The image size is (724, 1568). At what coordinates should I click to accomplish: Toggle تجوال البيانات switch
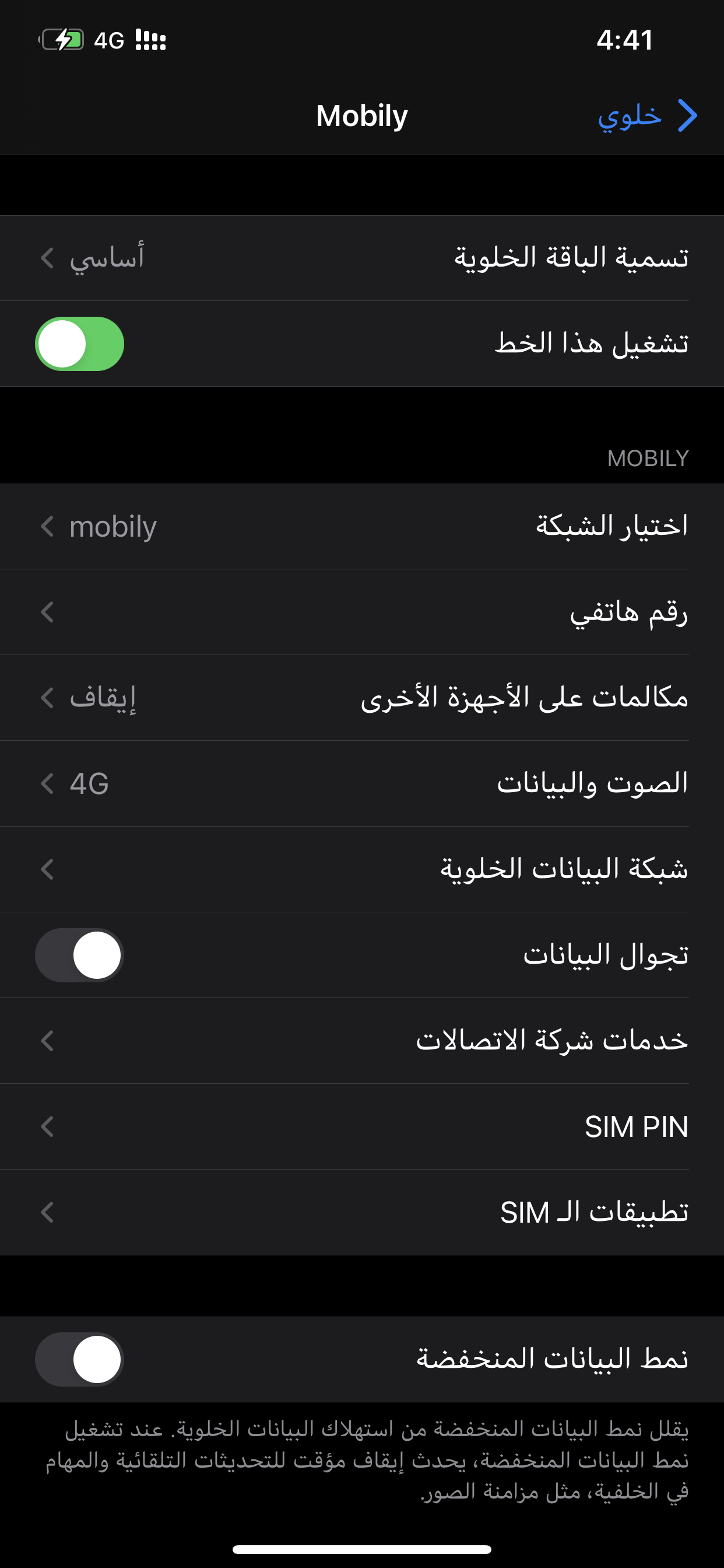[80, 955]
